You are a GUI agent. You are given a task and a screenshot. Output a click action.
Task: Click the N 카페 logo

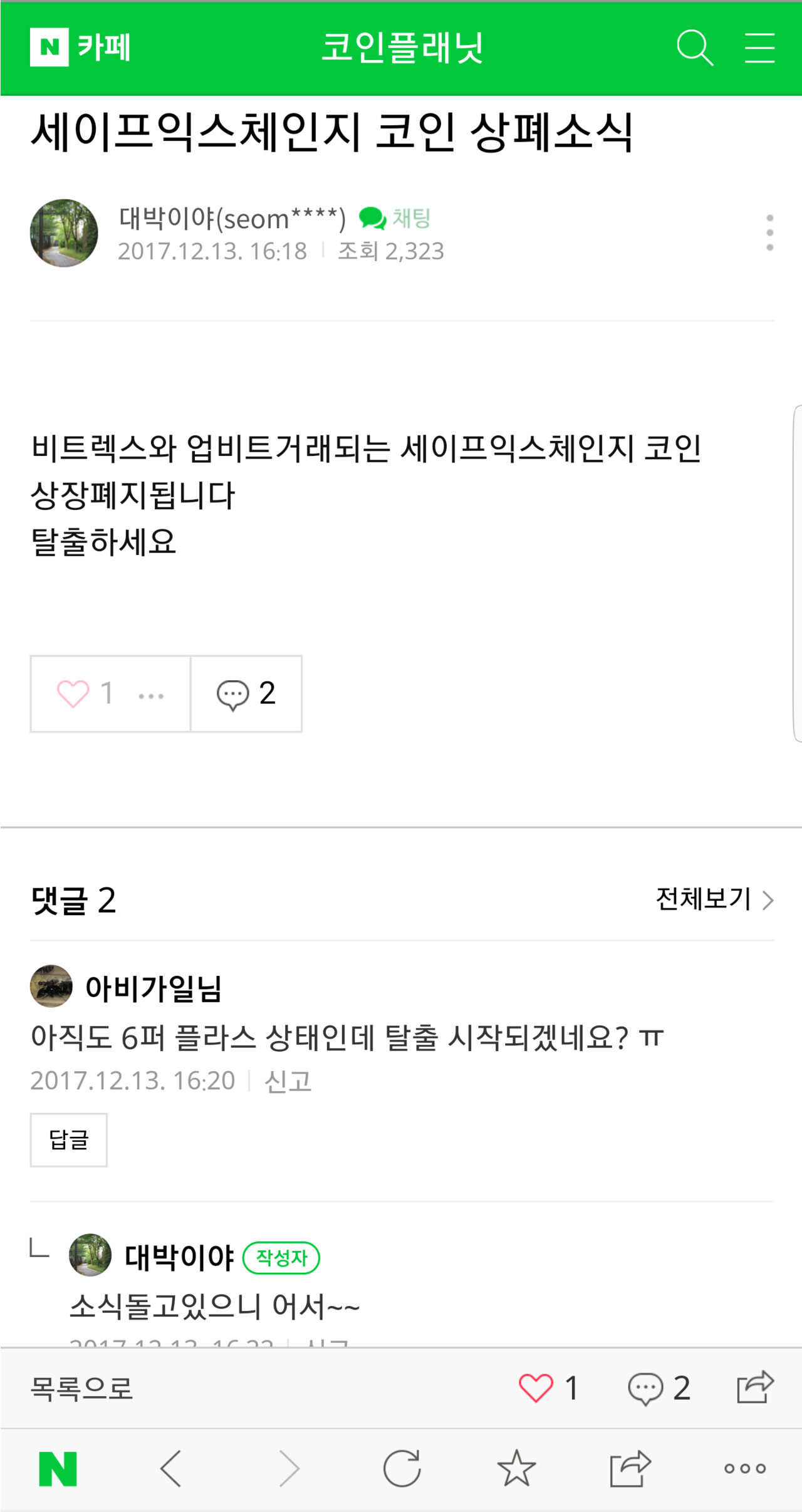[x=80, y=49]
